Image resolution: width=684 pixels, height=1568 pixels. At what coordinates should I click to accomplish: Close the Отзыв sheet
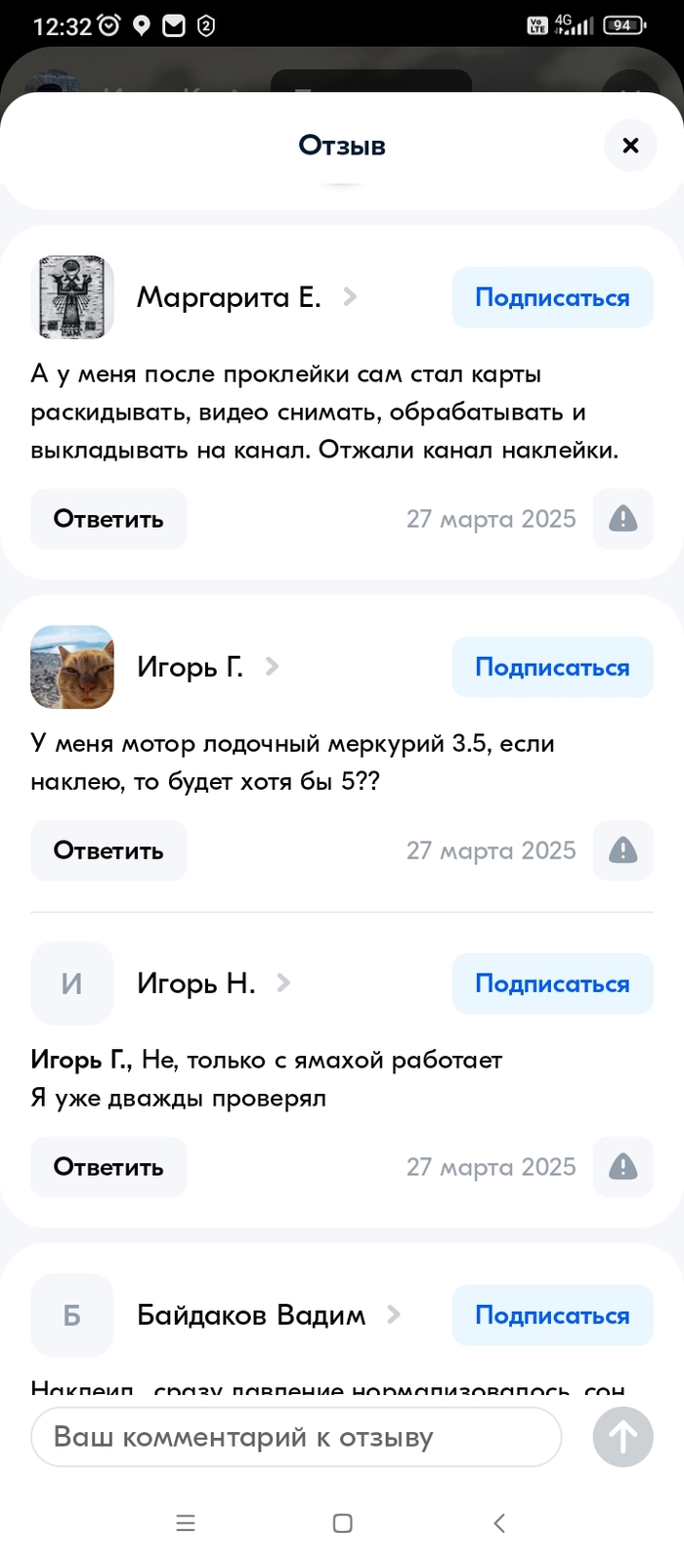(630, 146)
